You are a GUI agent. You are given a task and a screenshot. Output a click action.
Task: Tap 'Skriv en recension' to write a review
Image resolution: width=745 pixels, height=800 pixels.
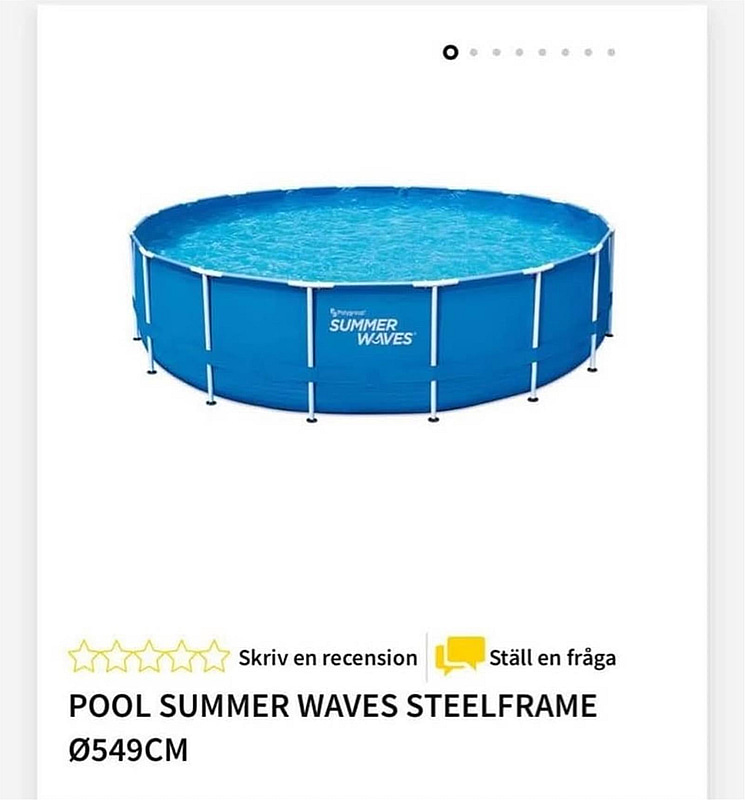point(327,658)
